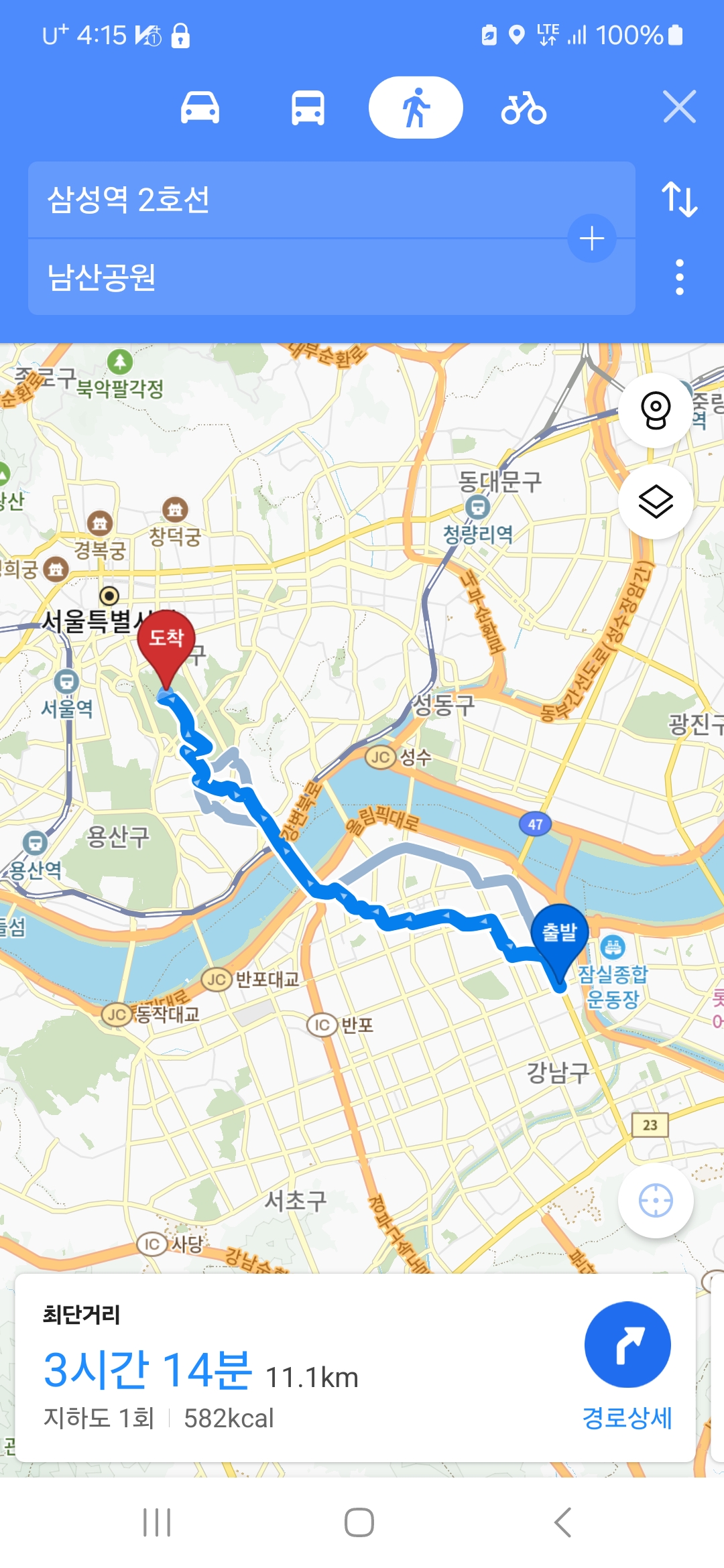Open recent apps from the navigation bar
This screenshot has width=724, height=1568.
point(157,1522)
